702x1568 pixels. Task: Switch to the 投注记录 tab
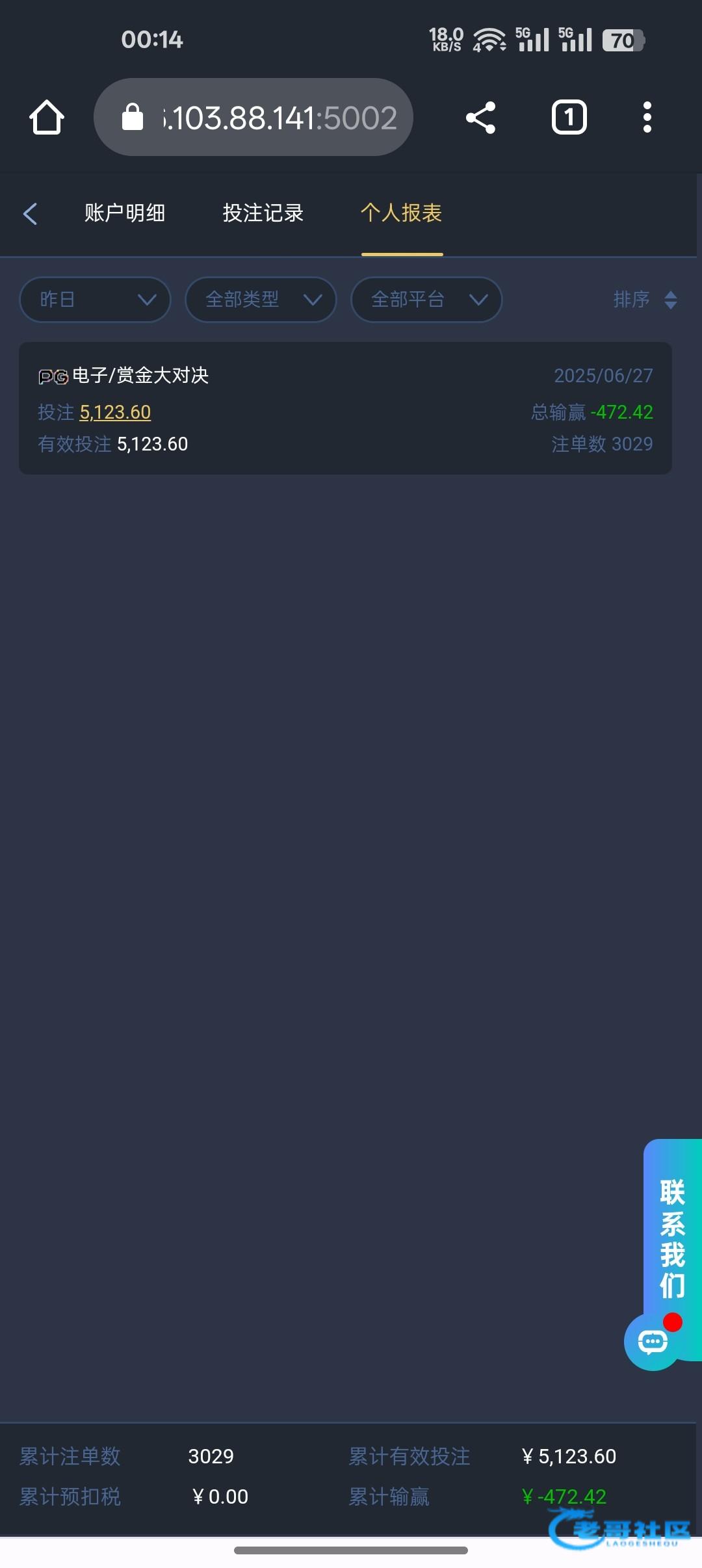point(263,213)
